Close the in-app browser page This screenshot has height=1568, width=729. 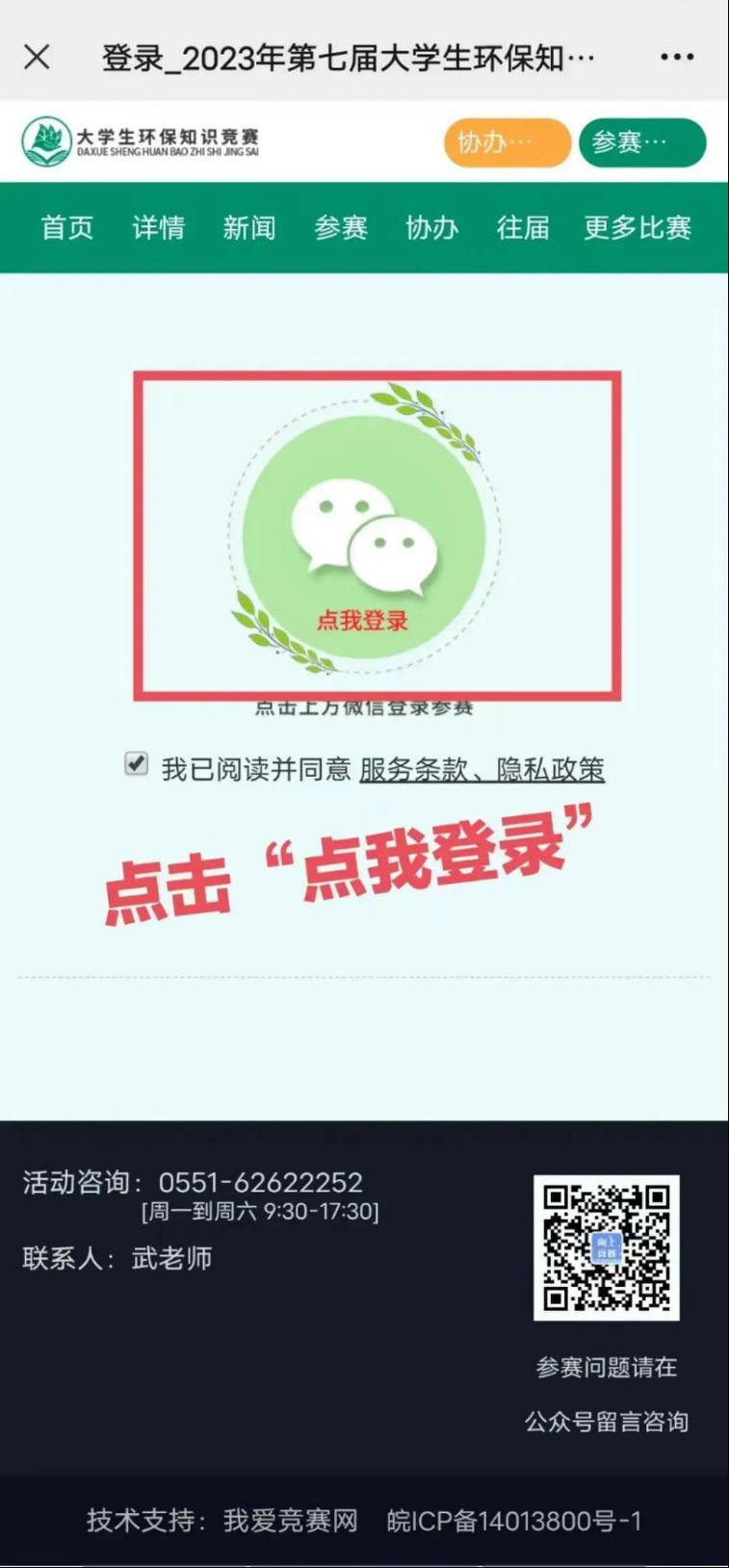click(x=37, y=58)
